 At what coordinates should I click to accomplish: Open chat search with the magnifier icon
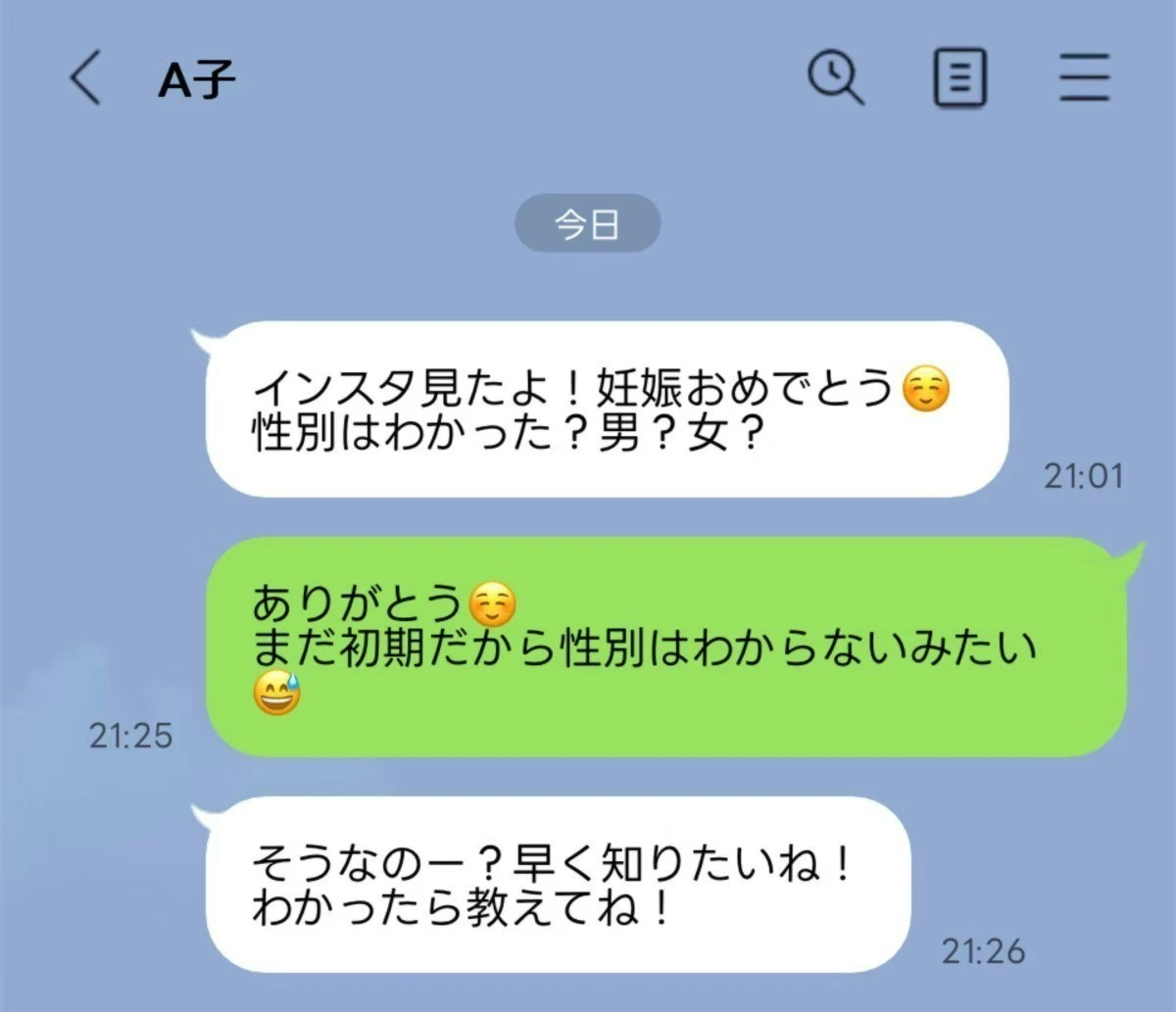[x=835, y=76]
